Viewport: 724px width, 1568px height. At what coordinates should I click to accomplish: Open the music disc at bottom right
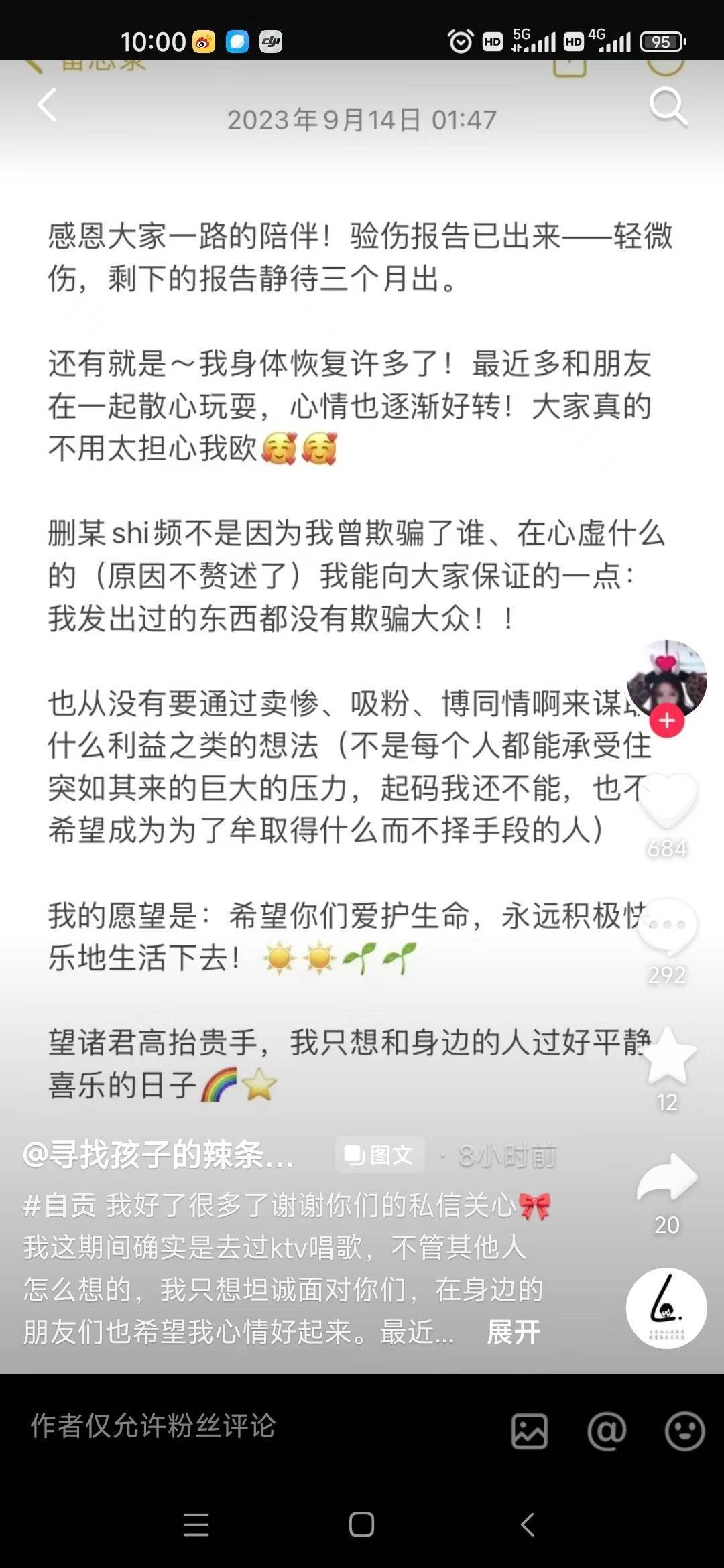point(666,1307)
